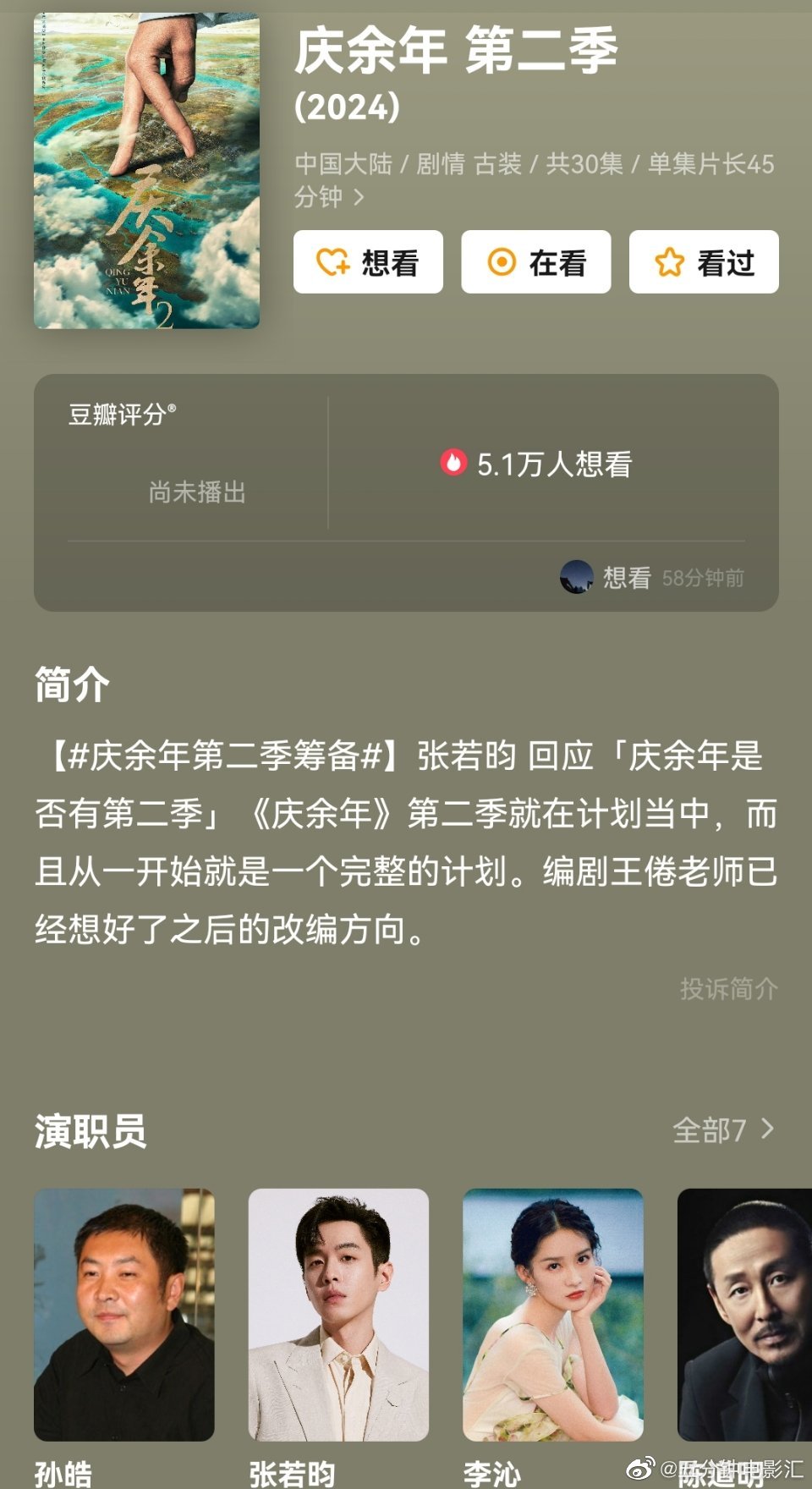Mark the show as 在看
812x1489 pixels.
tap(535, 262)
